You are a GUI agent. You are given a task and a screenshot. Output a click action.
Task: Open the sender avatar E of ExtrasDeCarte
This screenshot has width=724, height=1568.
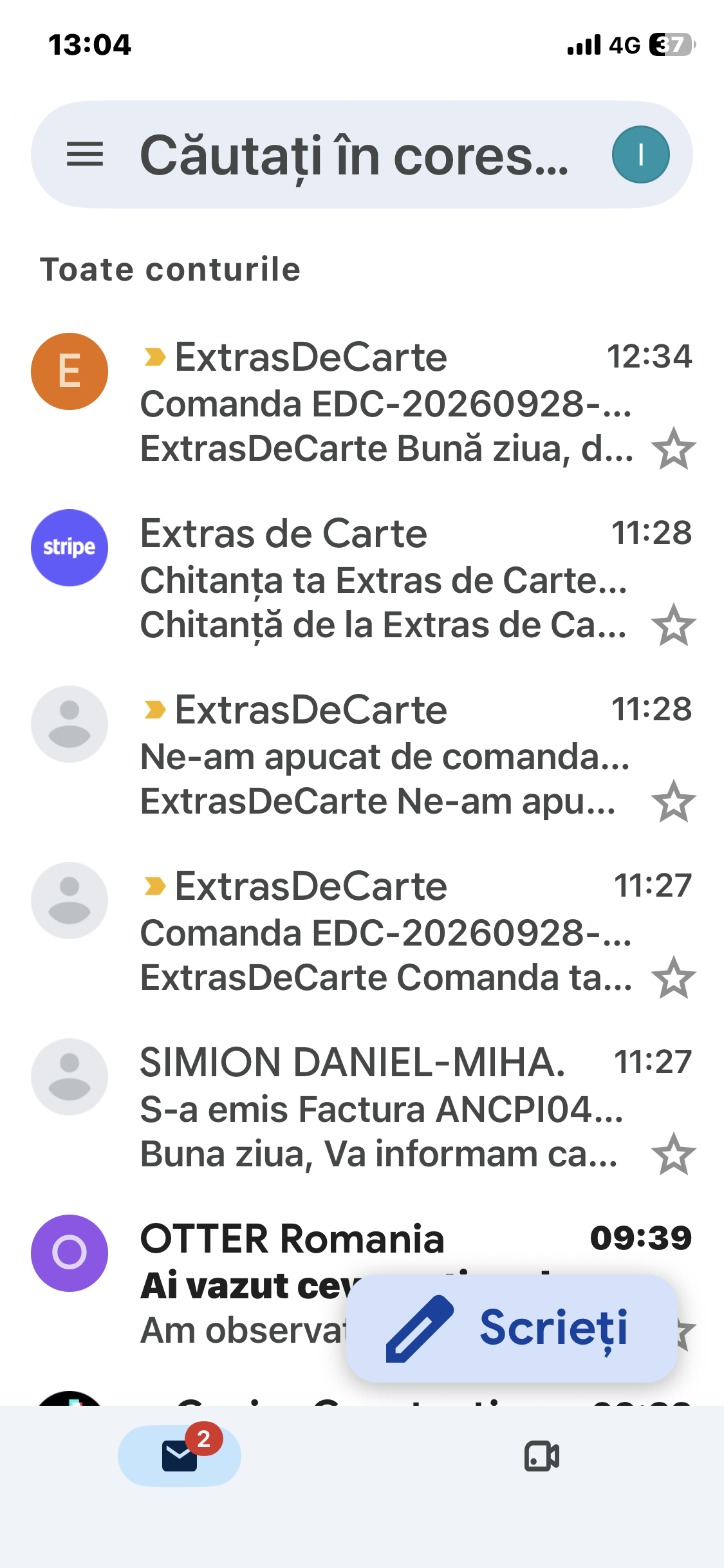click(70, 371)
